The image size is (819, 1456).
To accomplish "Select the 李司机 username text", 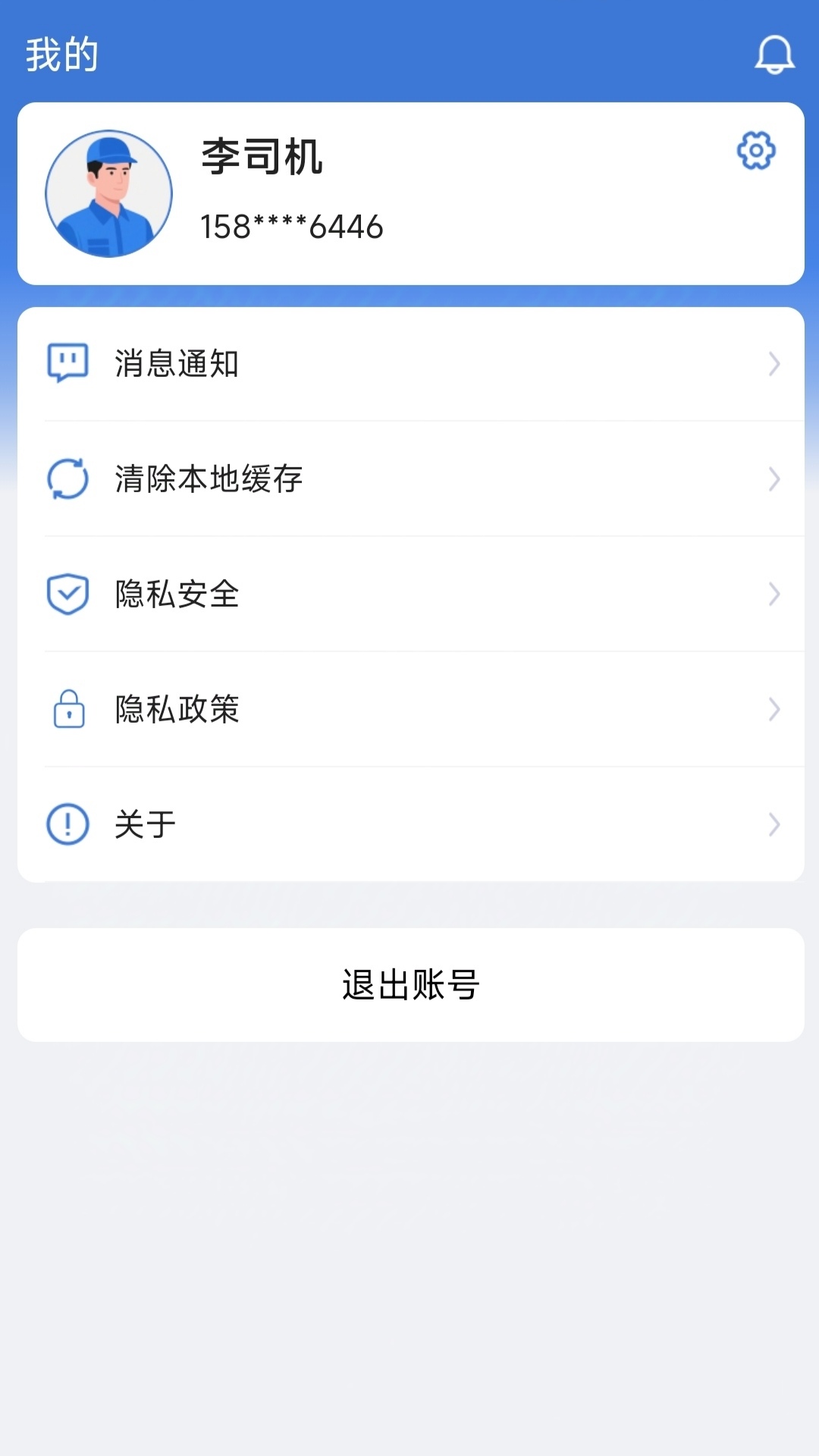I will point(262,155).
